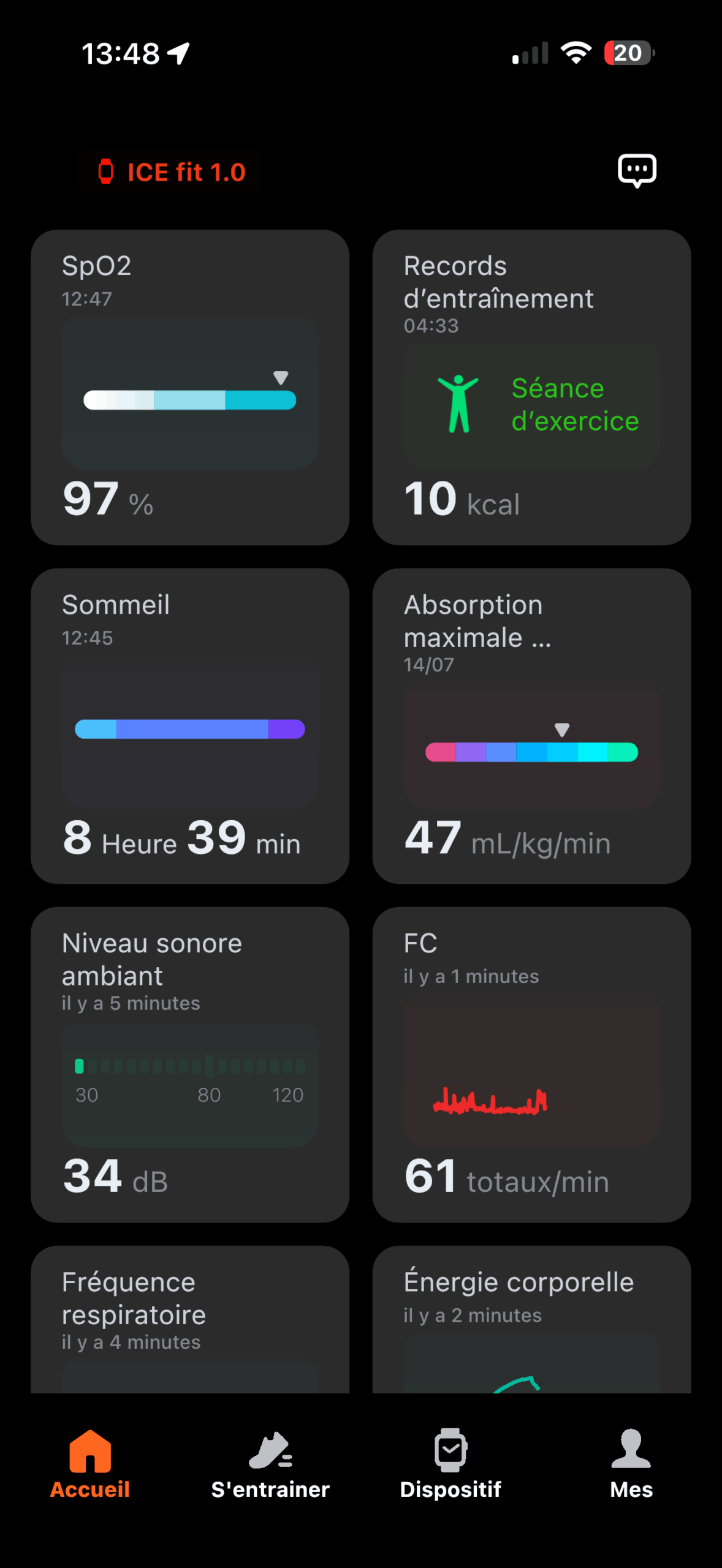
Task: Open the FC heart rate card
Action: click(x=531, y=1065)
